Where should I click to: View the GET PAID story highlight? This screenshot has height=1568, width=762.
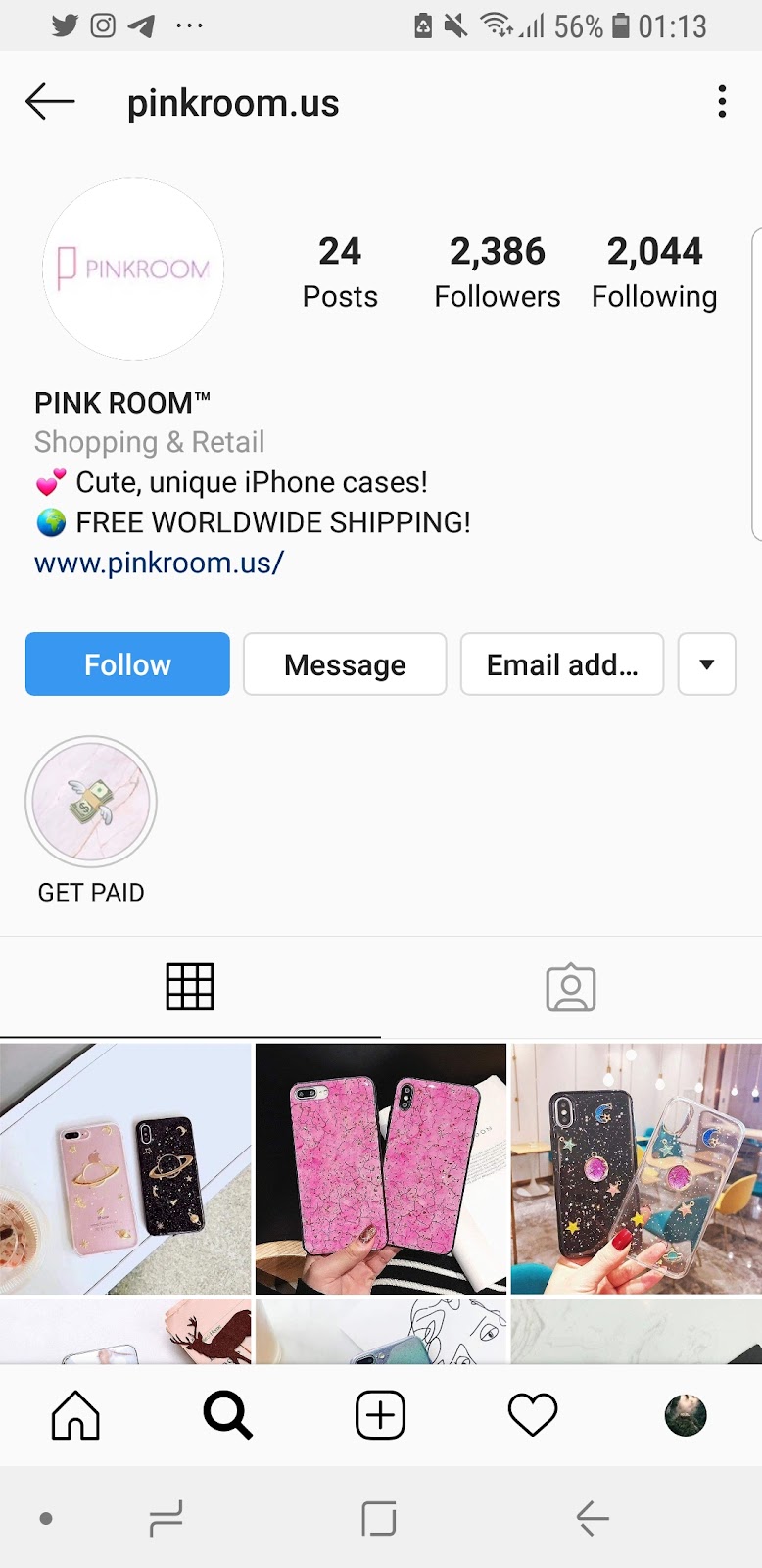click(x=91, y=802)
